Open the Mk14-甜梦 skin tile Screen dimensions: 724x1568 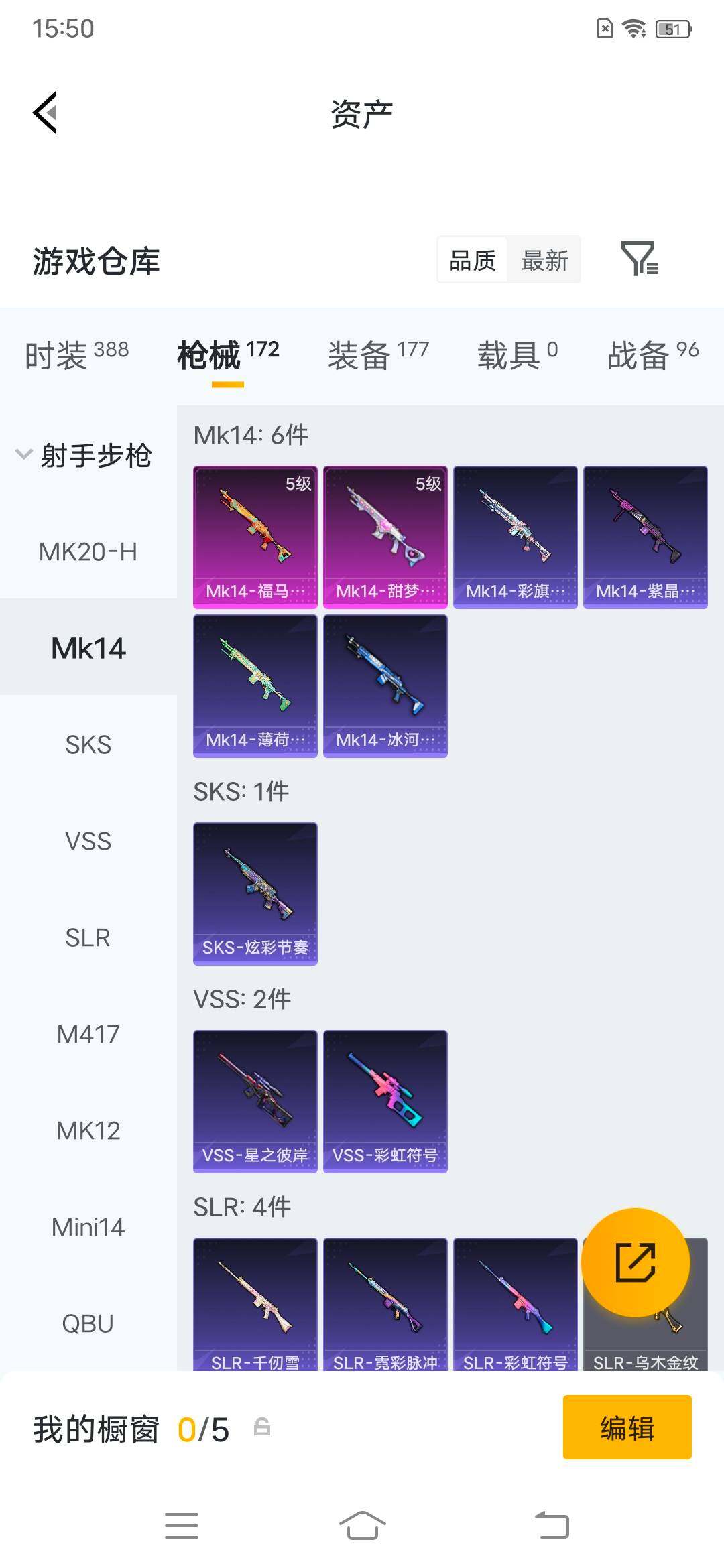385,537
